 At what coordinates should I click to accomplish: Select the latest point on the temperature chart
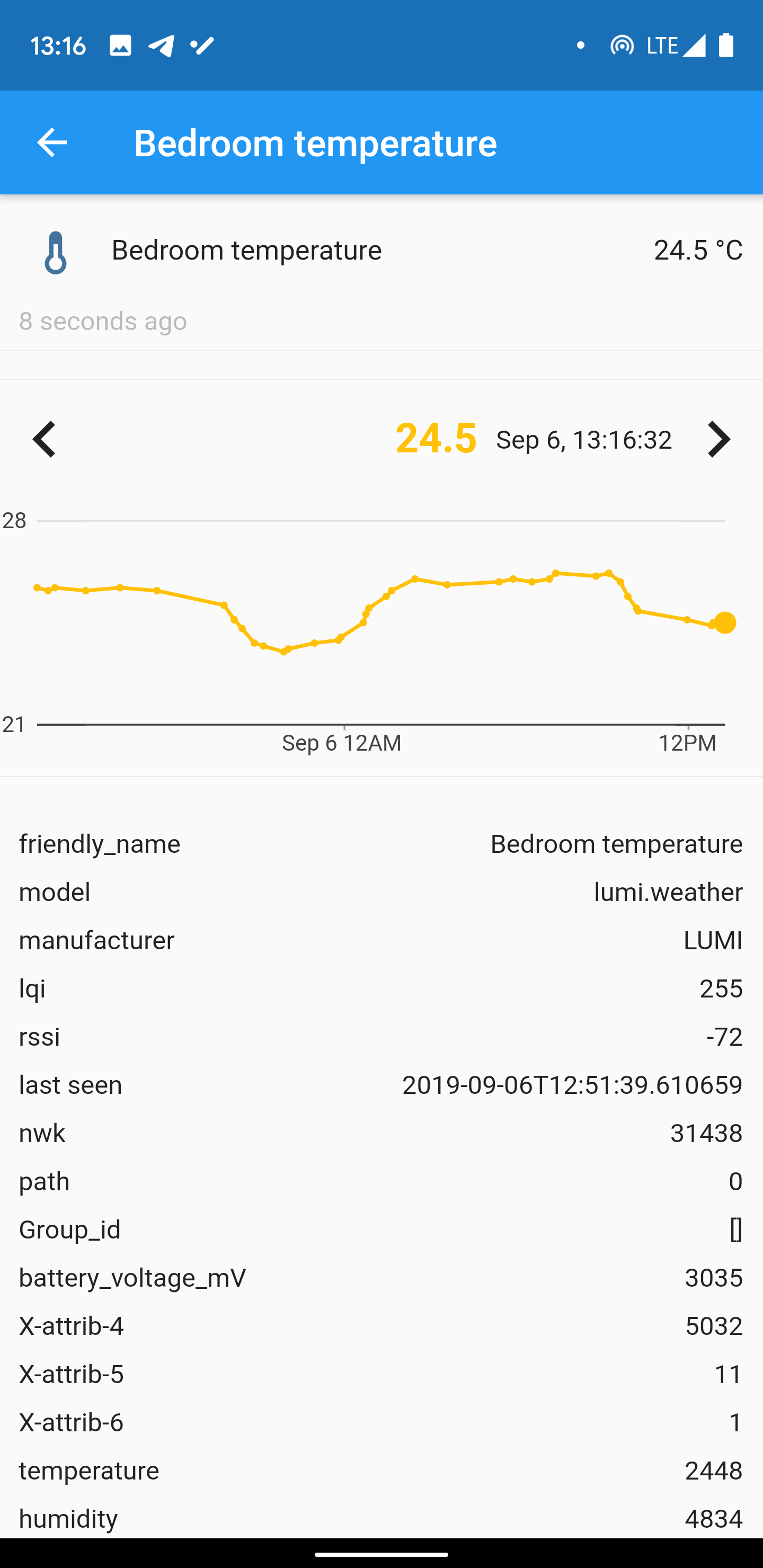725,622
